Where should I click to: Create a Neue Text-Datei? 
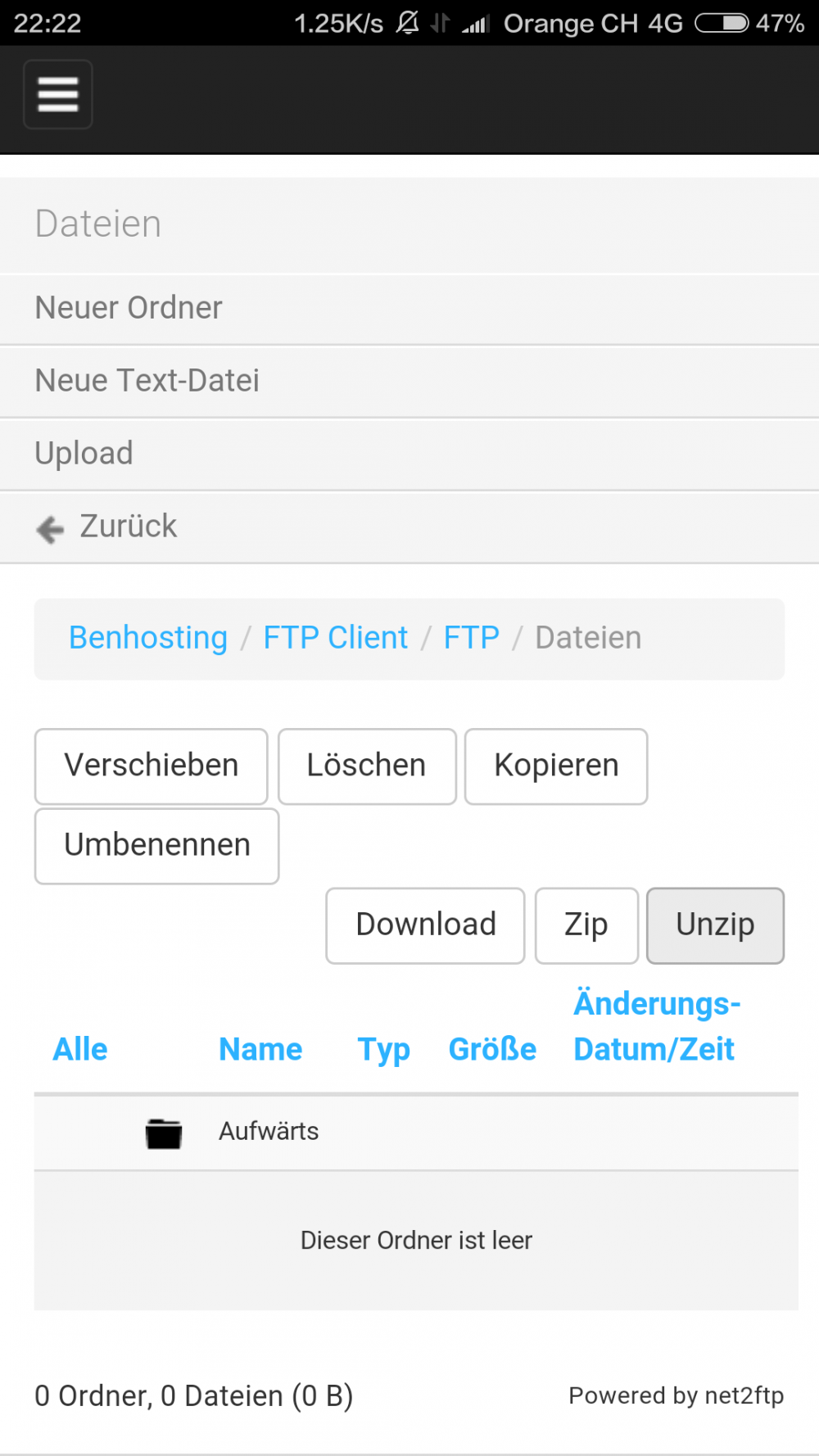147,381
